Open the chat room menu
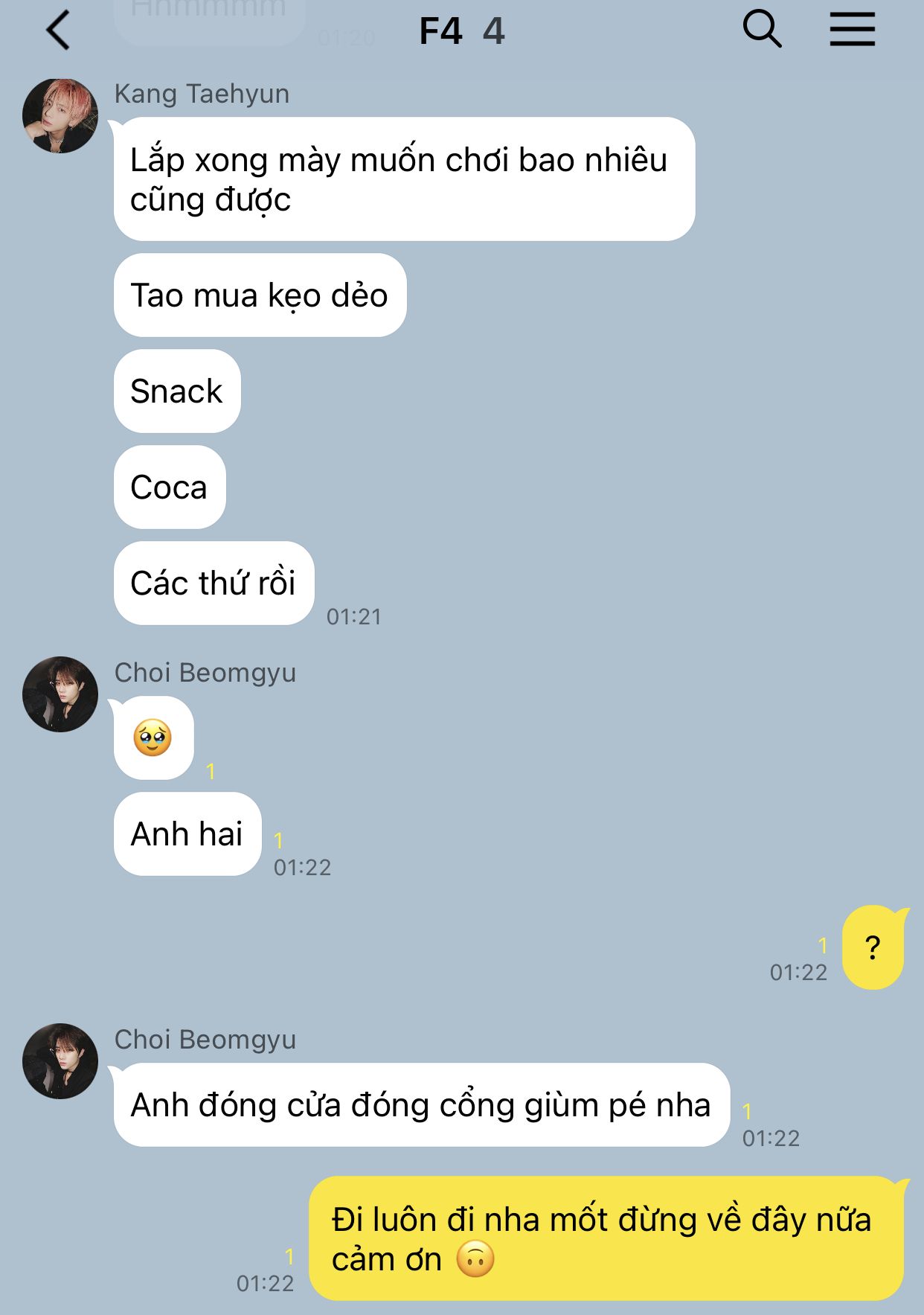The height and width of the screenshot is (1315, 924). point(852,31)
